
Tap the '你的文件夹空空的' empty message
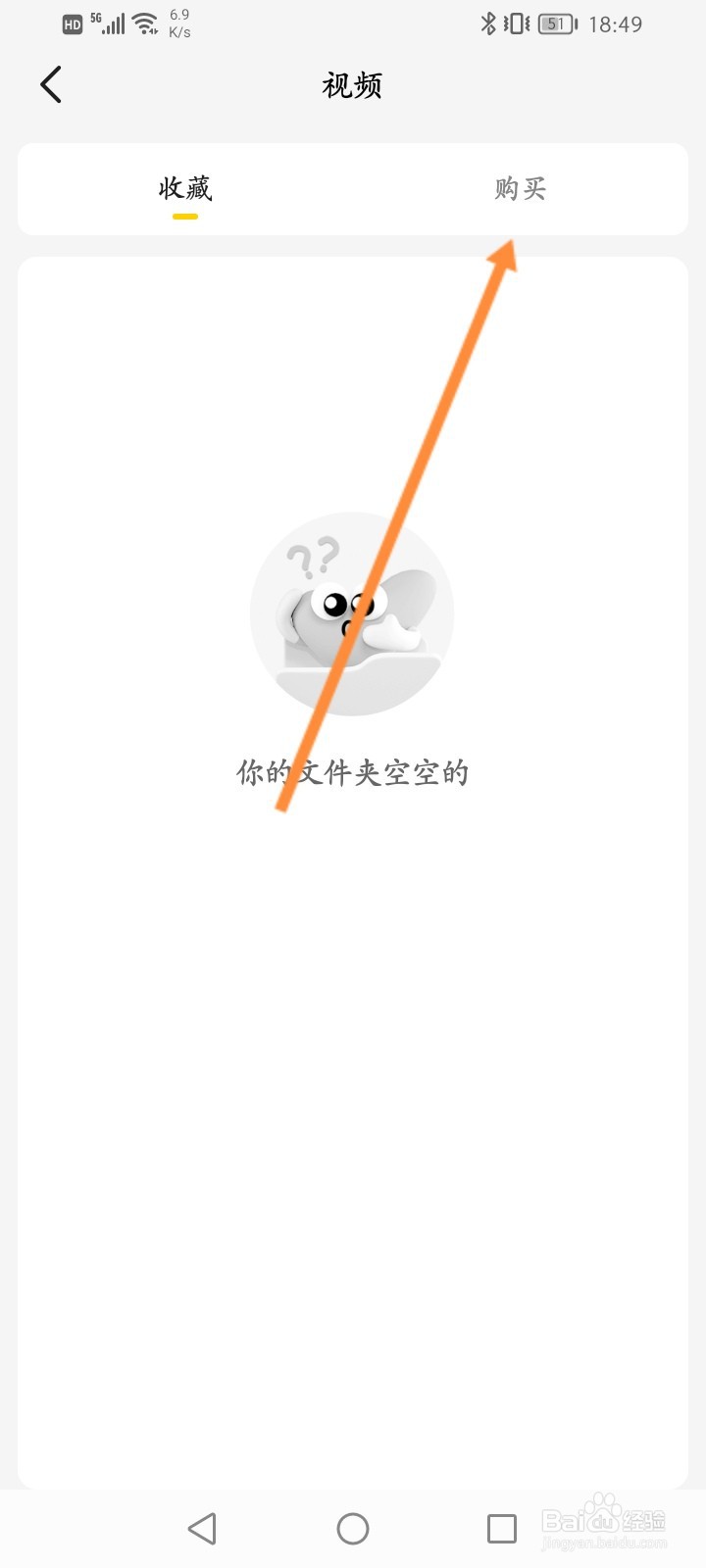(x=353, y=772)
